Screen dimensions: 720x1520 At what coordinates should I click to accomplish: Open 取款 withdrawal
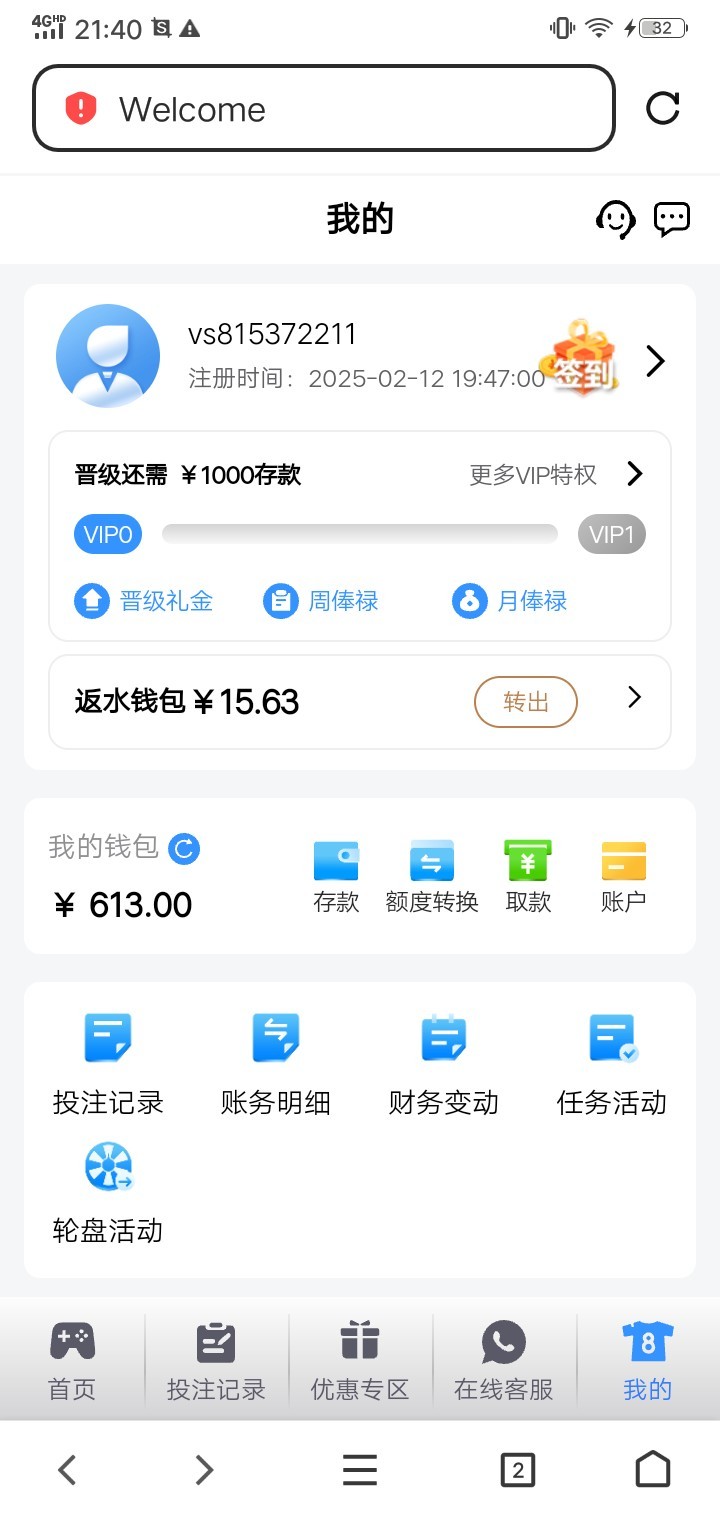[528, 875]
